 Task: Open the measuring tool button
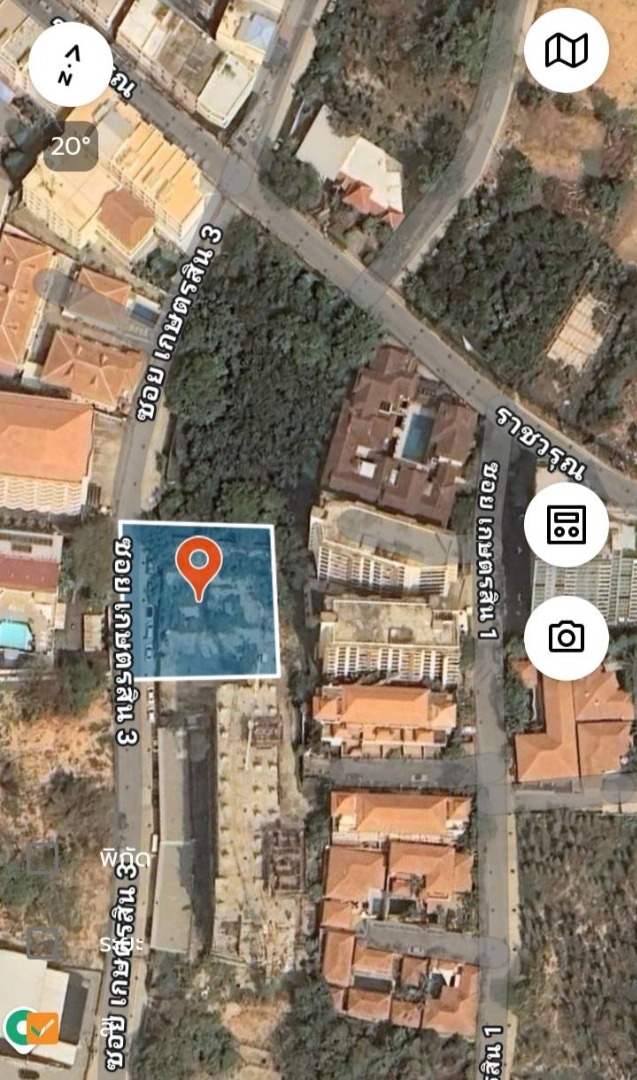[x=566, y=524]
